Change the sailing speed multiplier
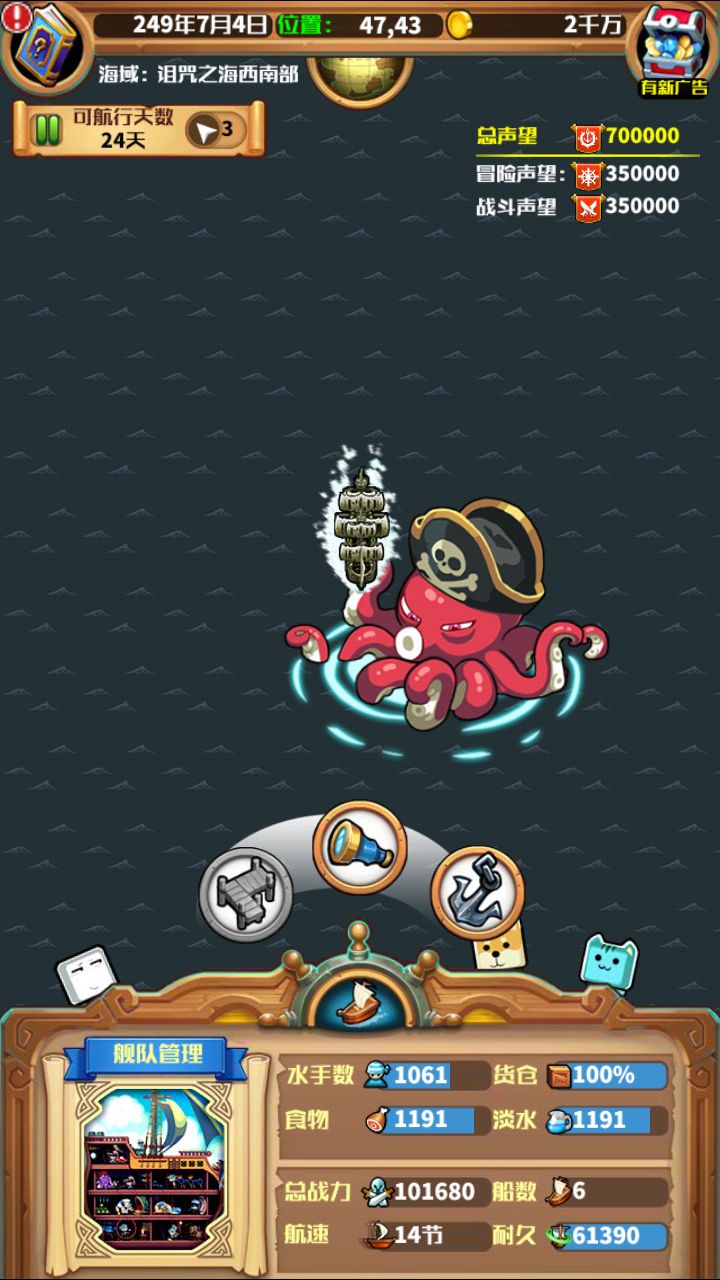 pyautogui.click(x=215, y=129)
